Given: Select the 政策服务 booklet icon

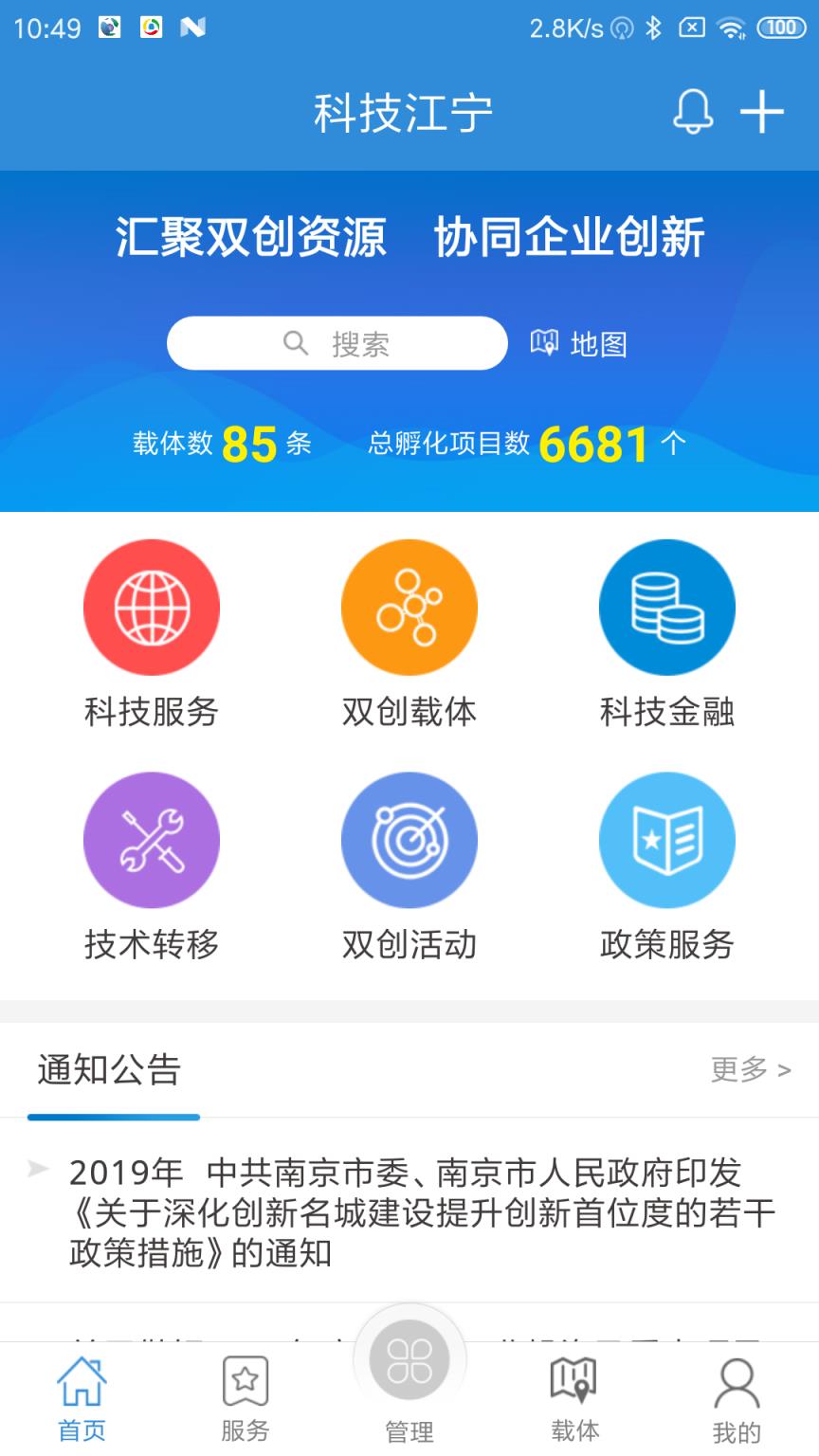Looking at the screenshot, I should coord(666,840).
